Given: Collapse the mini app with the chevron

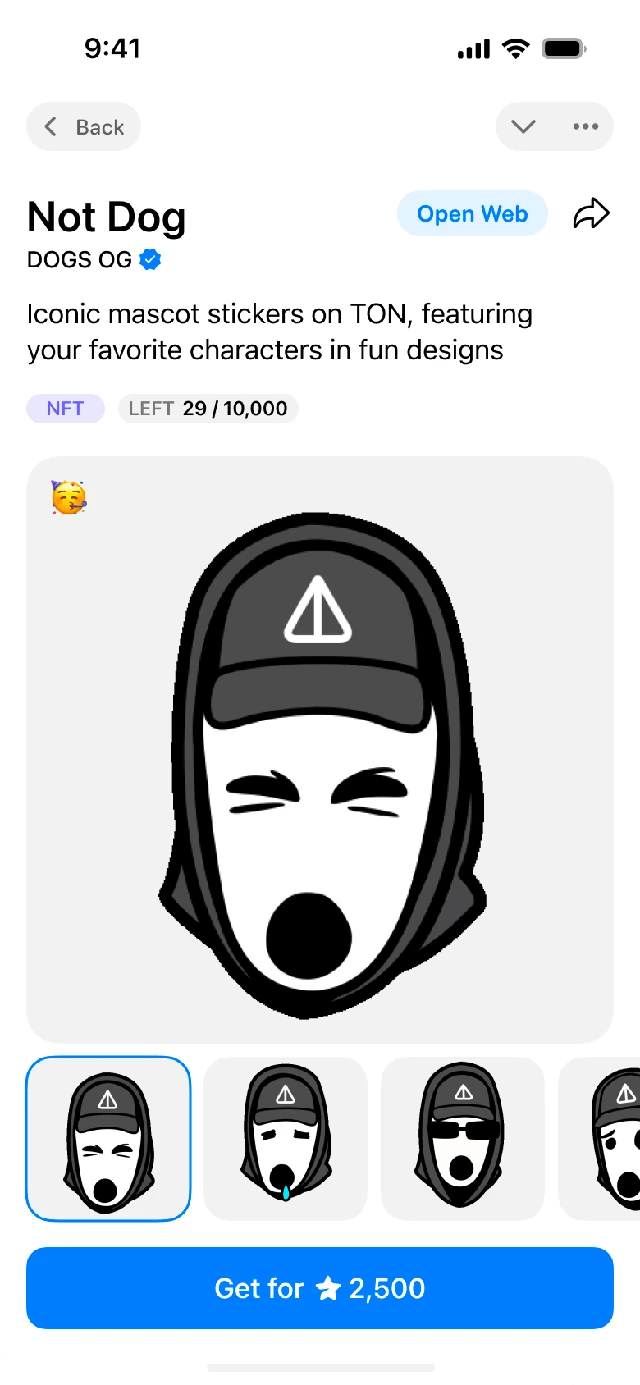Looking at the screenshot, I should (523, 127).
